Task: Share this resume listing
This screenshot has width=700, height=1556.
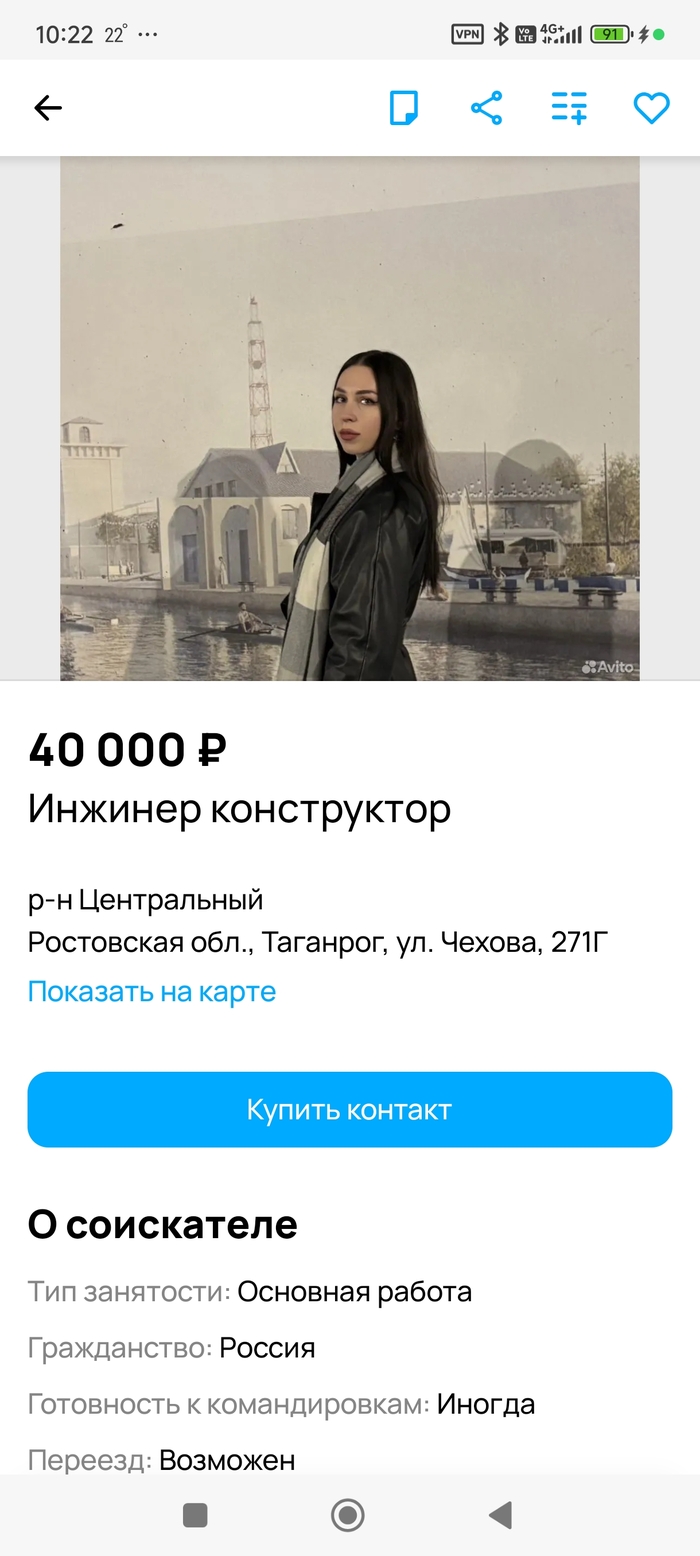Action: coord(486,108)
